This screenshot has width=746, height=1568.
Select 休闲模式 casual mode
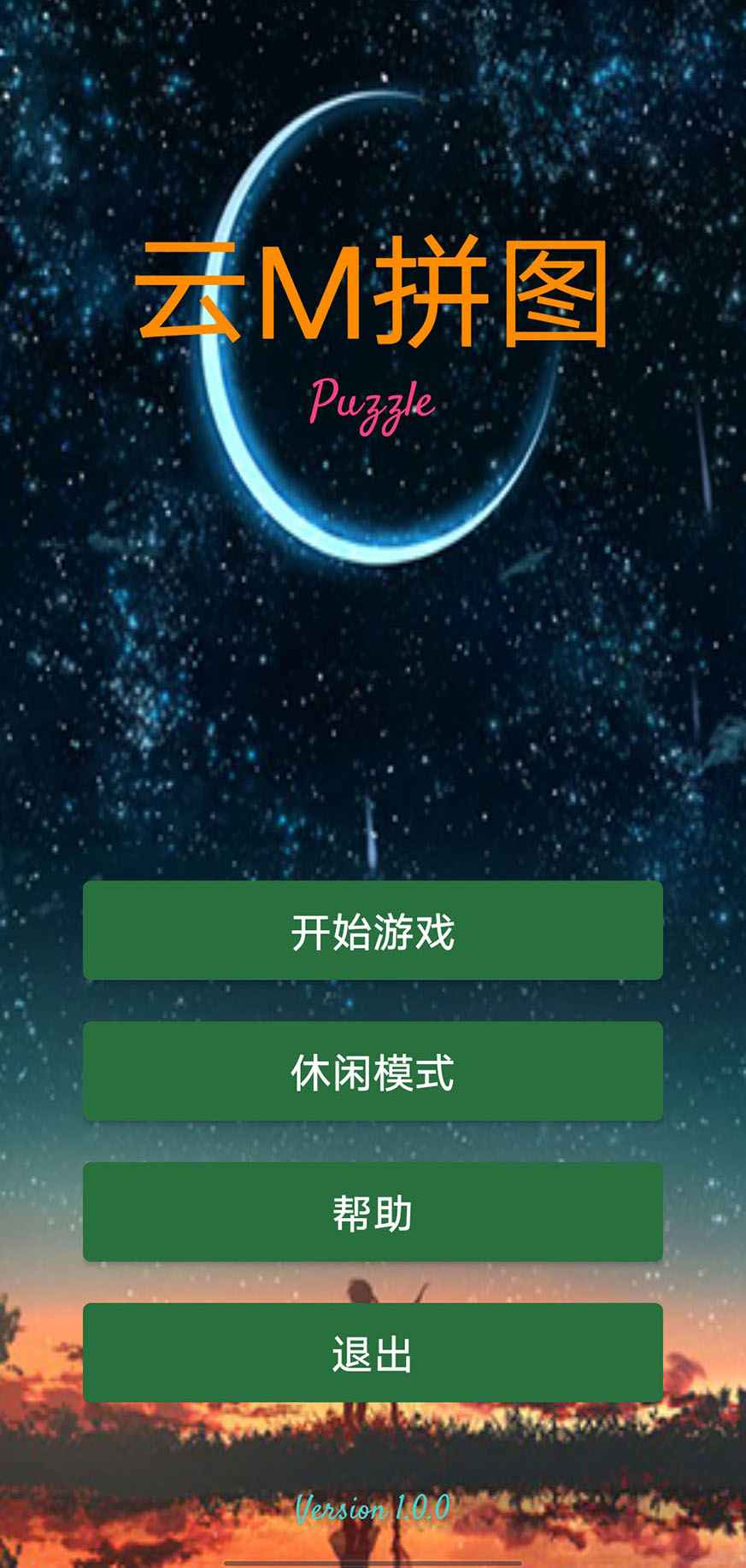click(x=373, y=1072)
